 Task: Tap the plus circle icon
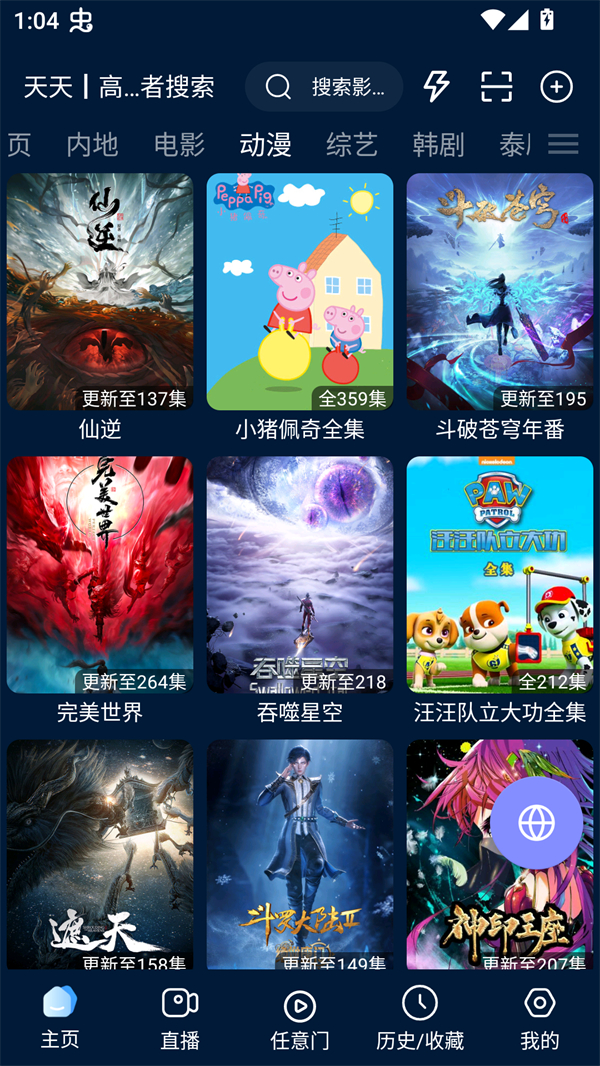point(556,87)
